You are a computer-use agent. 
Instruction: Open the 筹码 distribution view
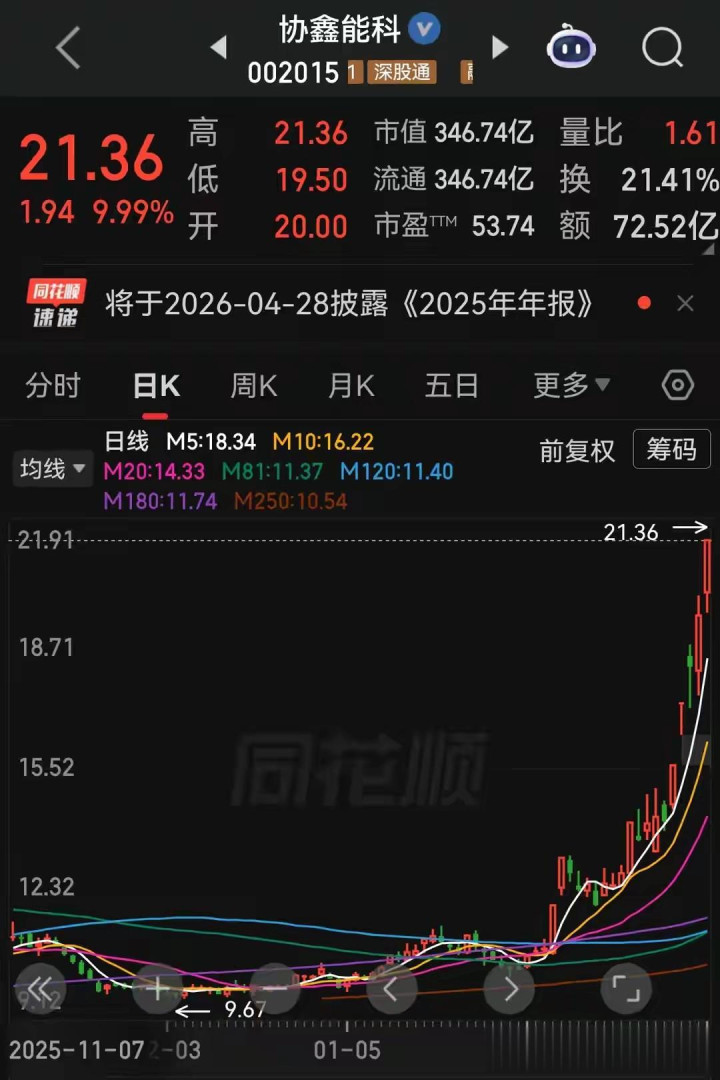tap(671, 451)
